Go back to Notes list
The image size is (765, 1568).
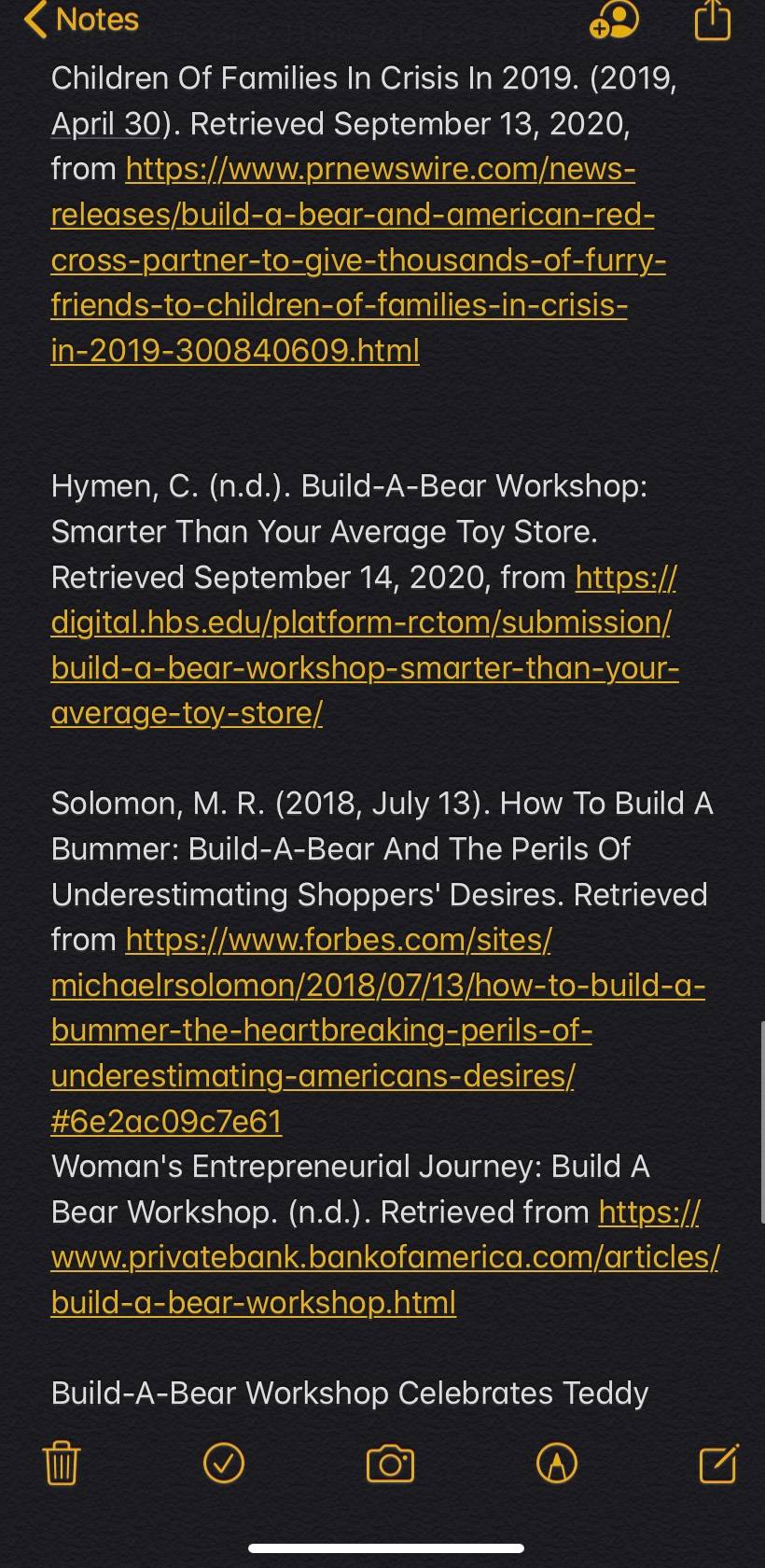pyautogui.click(x=81, y=20)
